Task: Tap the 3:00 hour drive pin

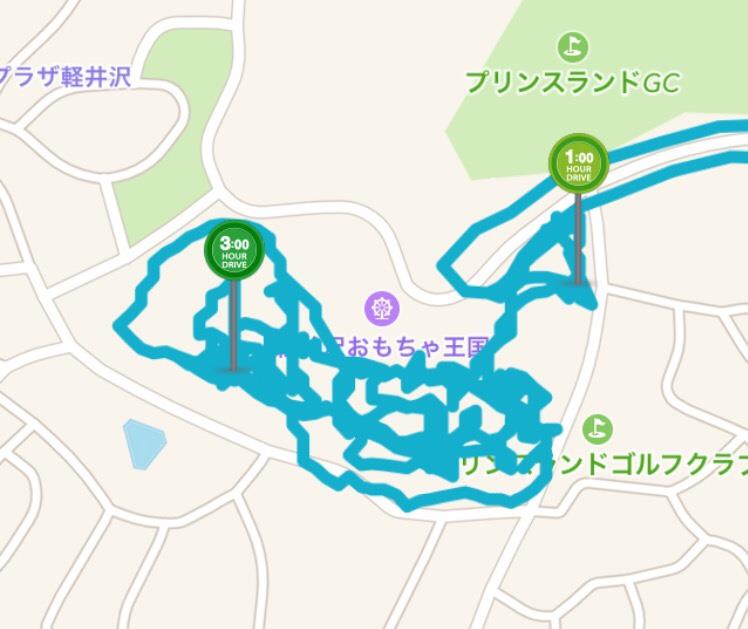Action: pyautogui.click(x=233, y=251)
